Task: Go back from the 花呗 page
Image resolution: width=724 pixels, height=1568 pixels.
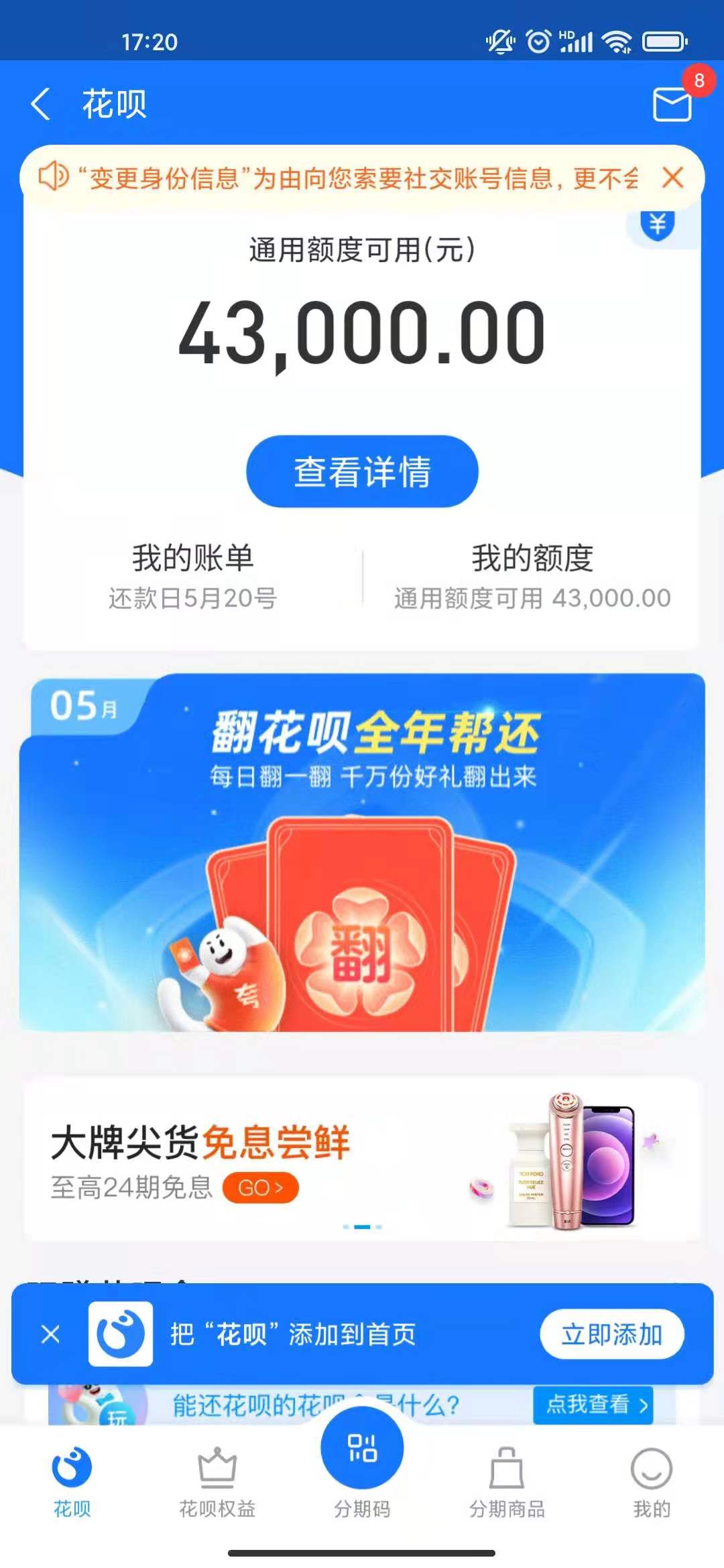Action: click(42, 105)
